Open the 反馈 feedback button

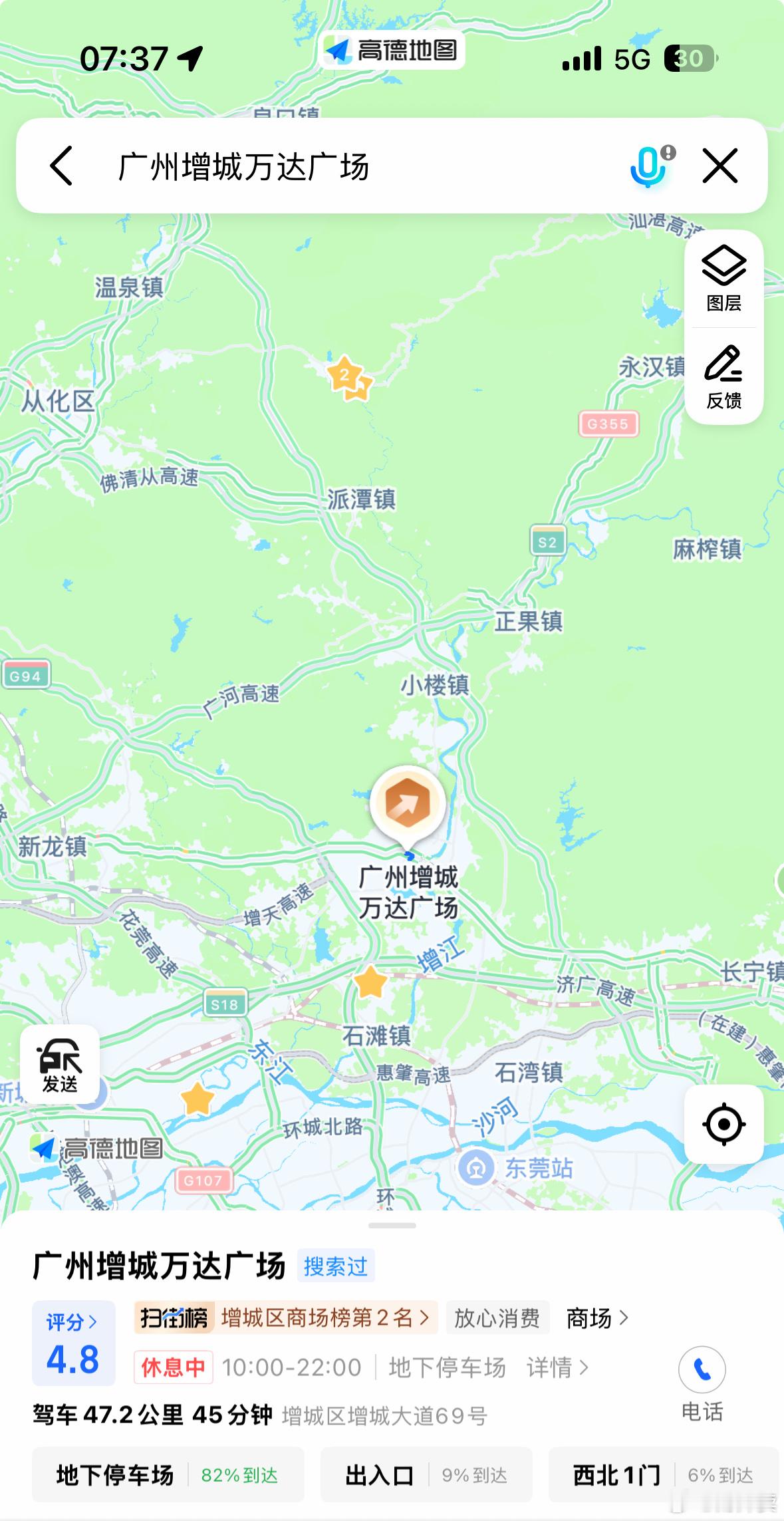[x=723, y=377]
